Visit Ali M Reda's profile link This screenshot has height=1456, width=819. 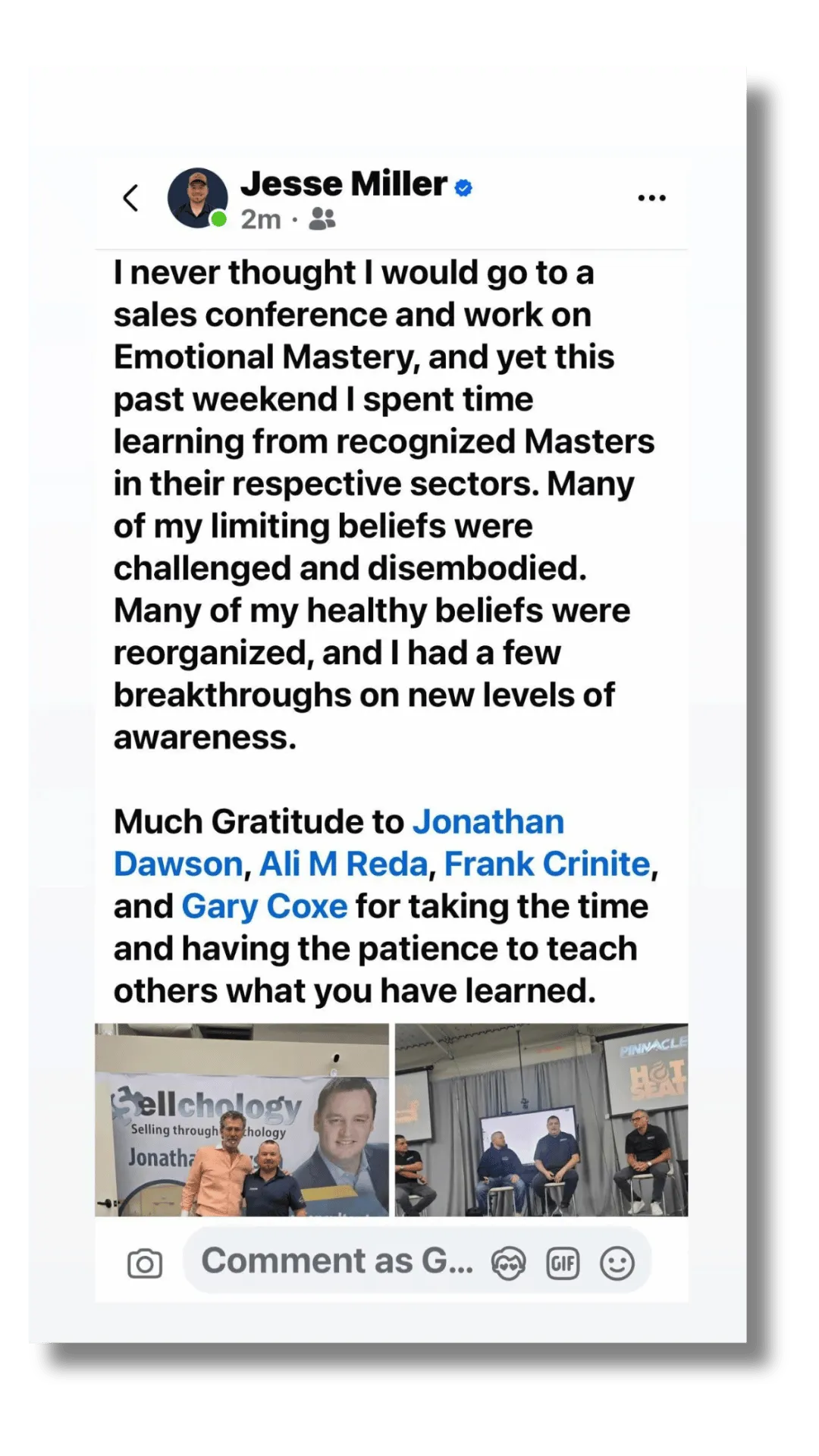[344, 864]
